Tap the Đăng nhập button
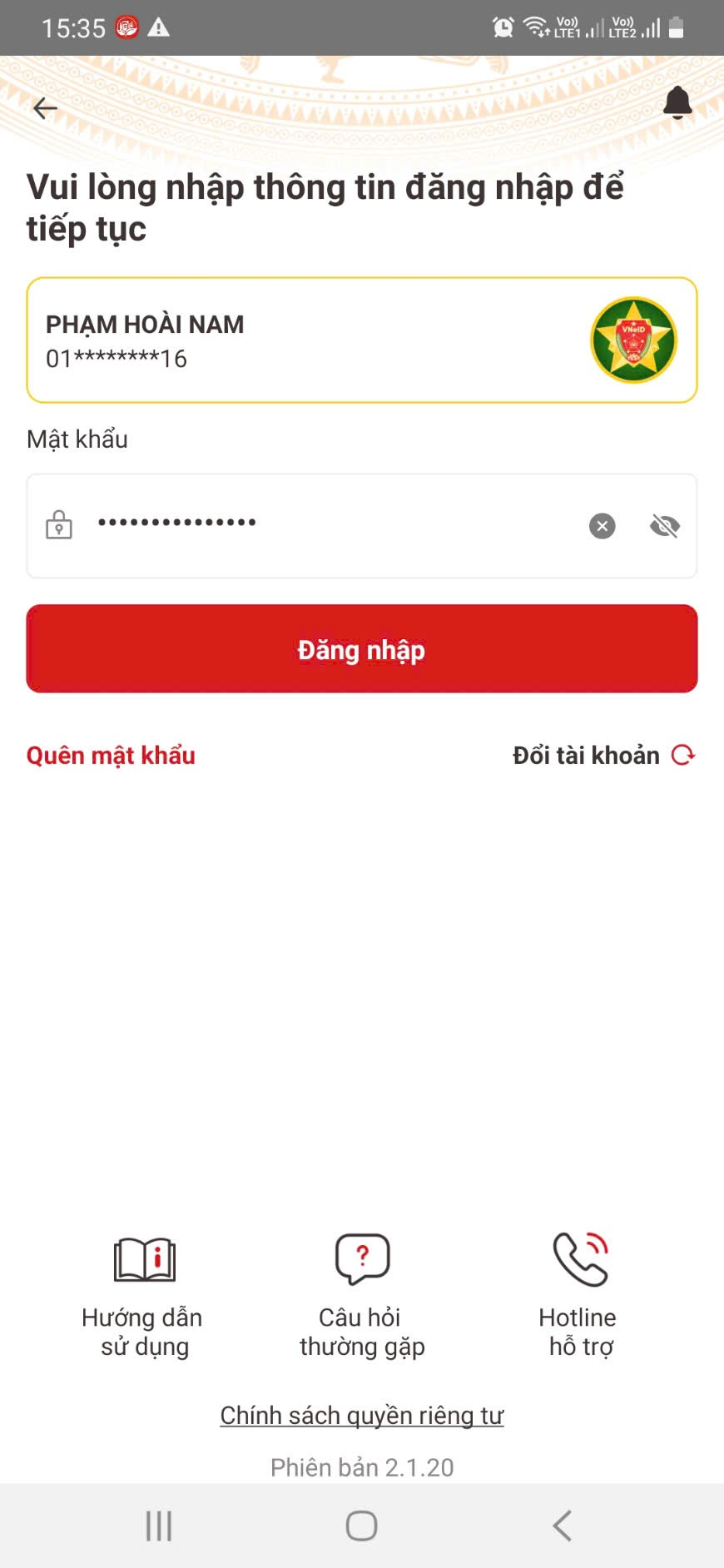The image size is (724, 1568). pyautogui.click(x=362, y=649)
